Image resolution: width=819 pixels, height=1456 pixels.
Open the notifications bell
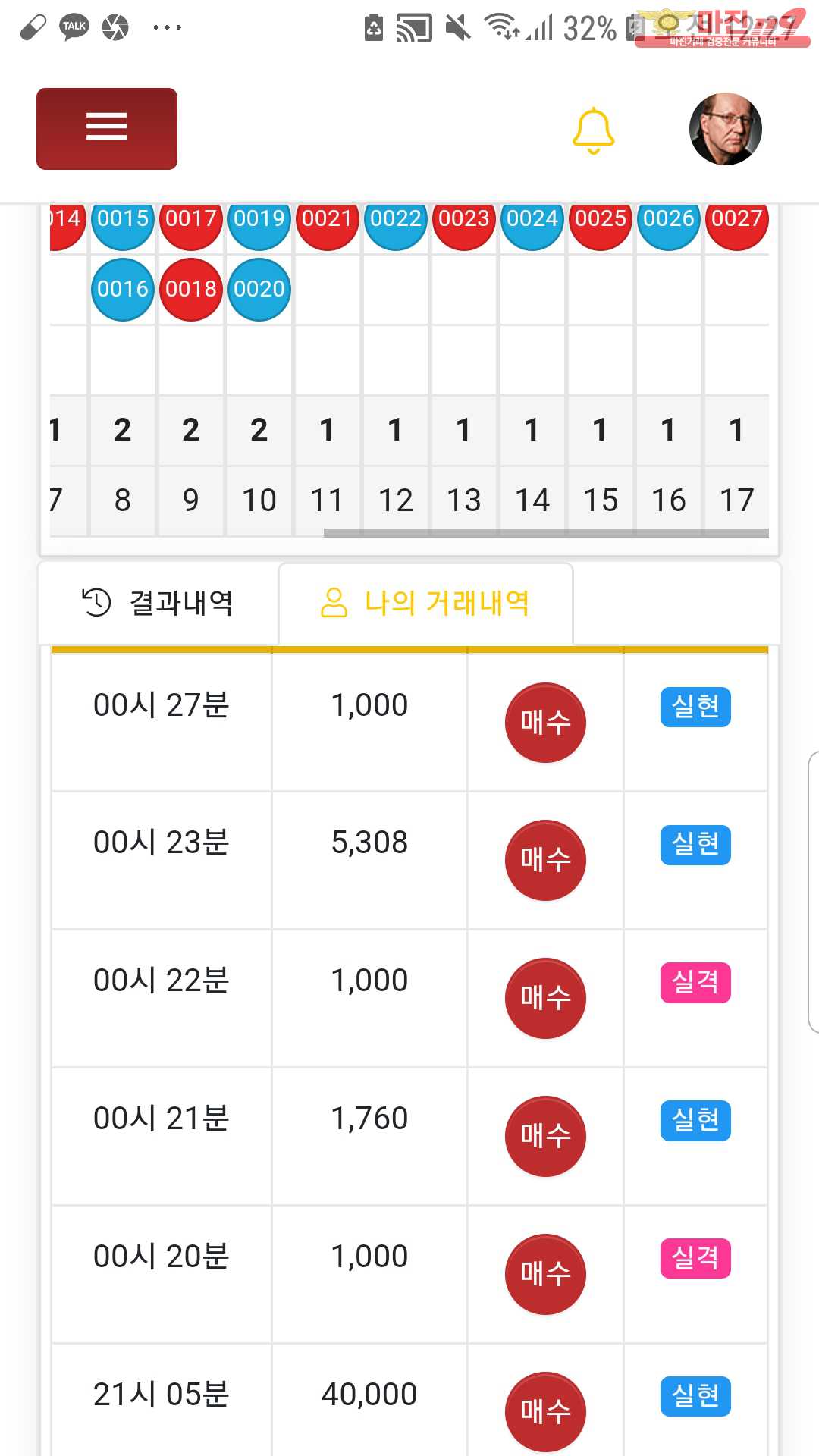[593, 130]
